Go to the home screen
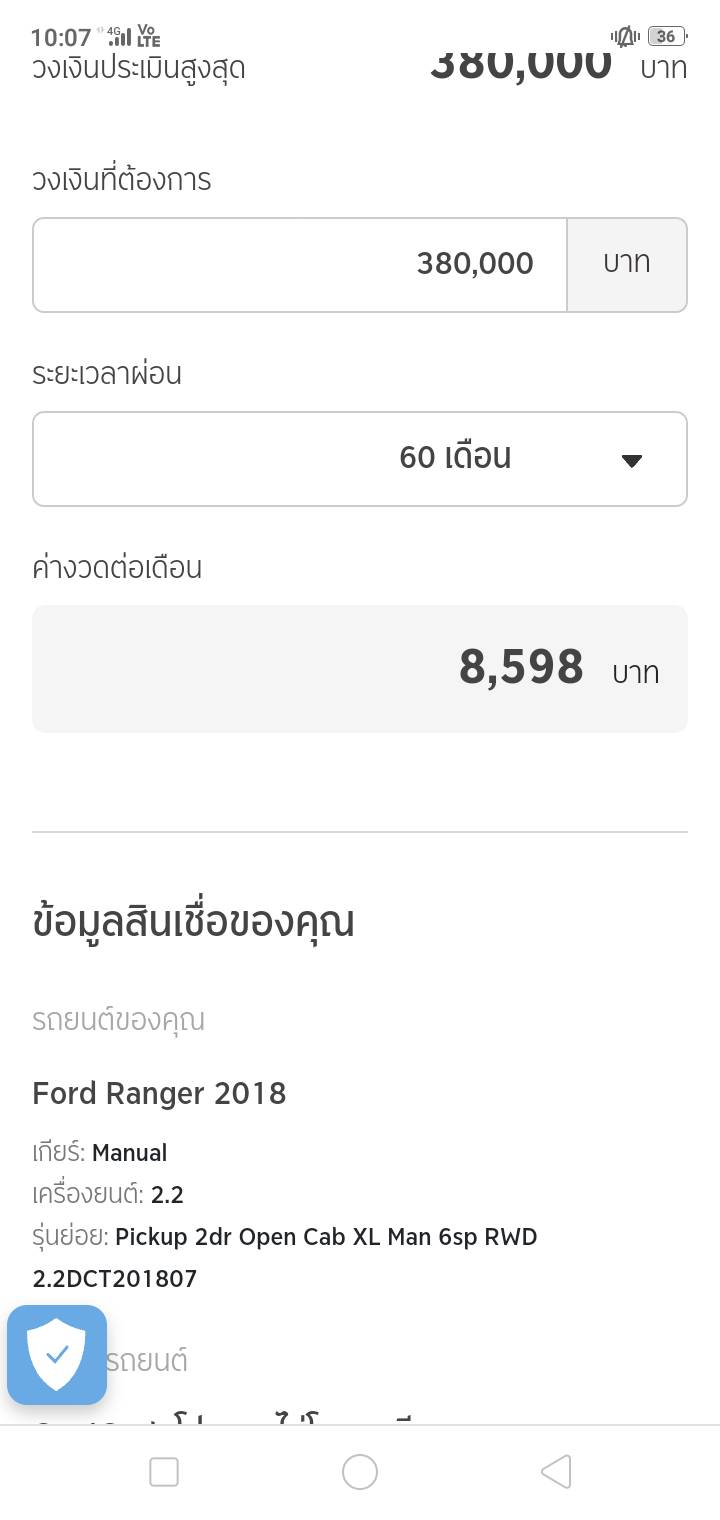 tap(360, 1472)
